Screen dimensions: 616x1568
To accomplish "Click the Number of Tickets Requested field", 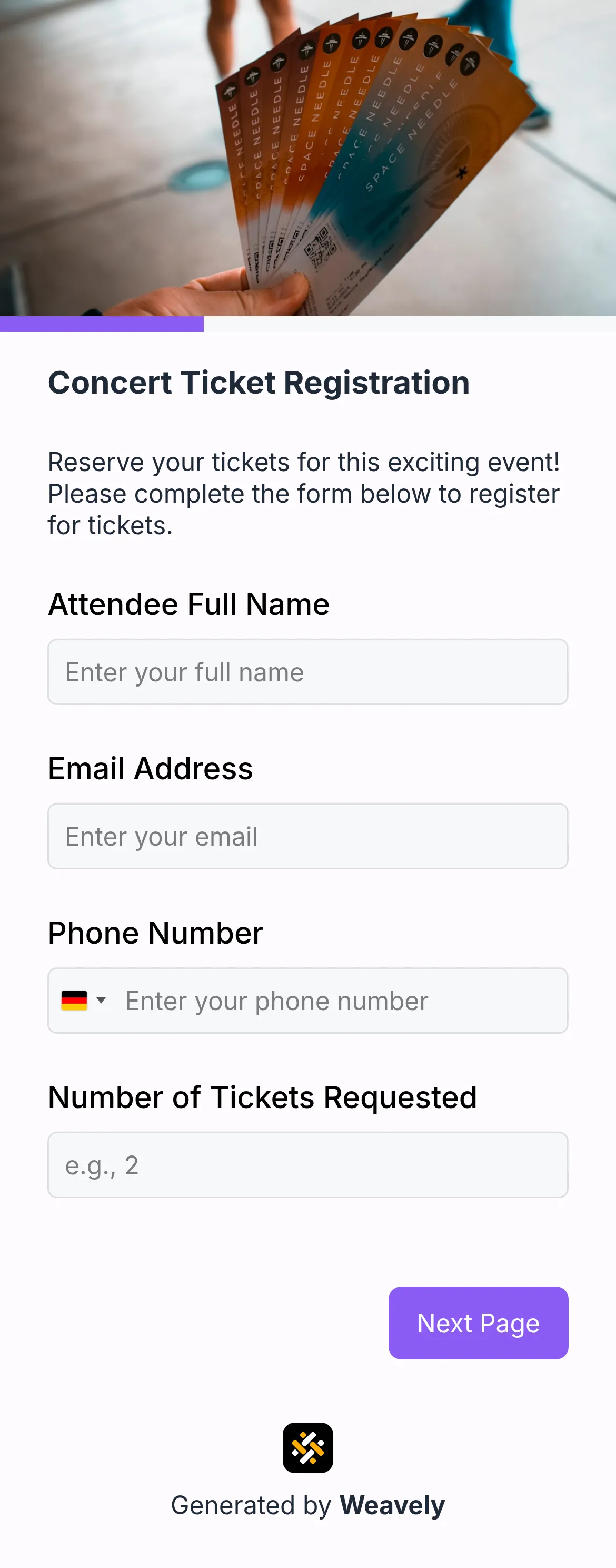I will pos(307,1164).
